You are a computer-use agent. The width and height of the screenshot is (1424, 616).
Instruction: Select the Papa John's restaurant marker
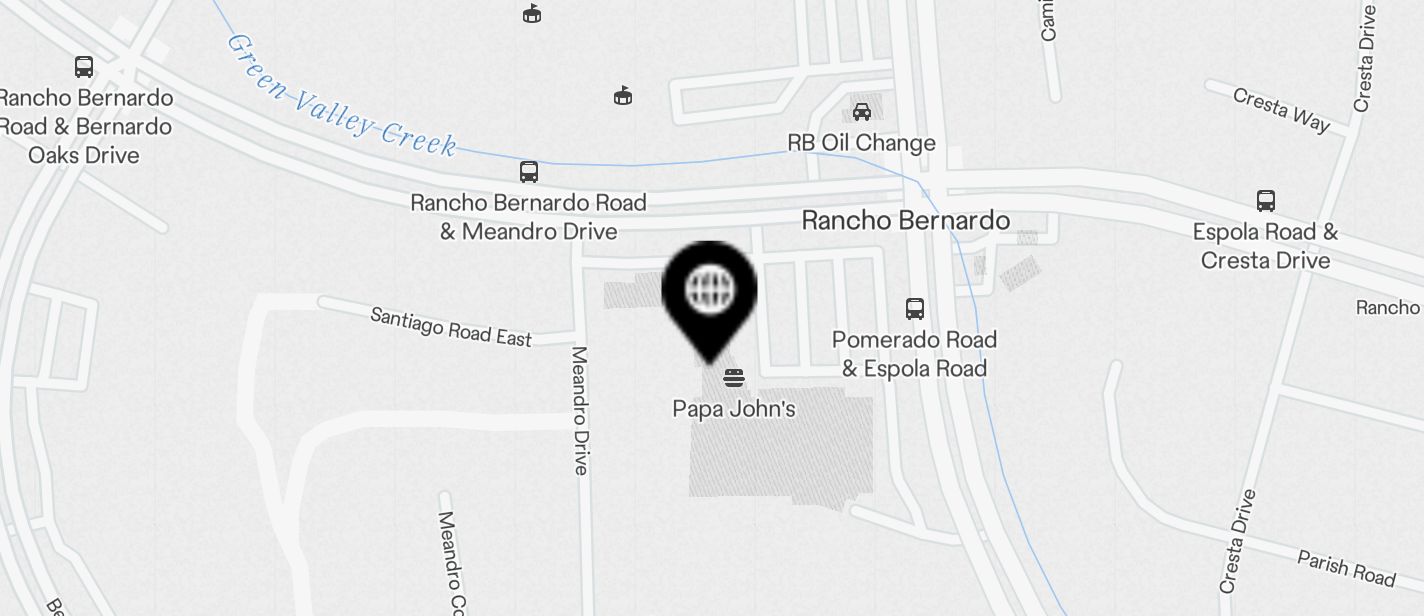point(733,378)
